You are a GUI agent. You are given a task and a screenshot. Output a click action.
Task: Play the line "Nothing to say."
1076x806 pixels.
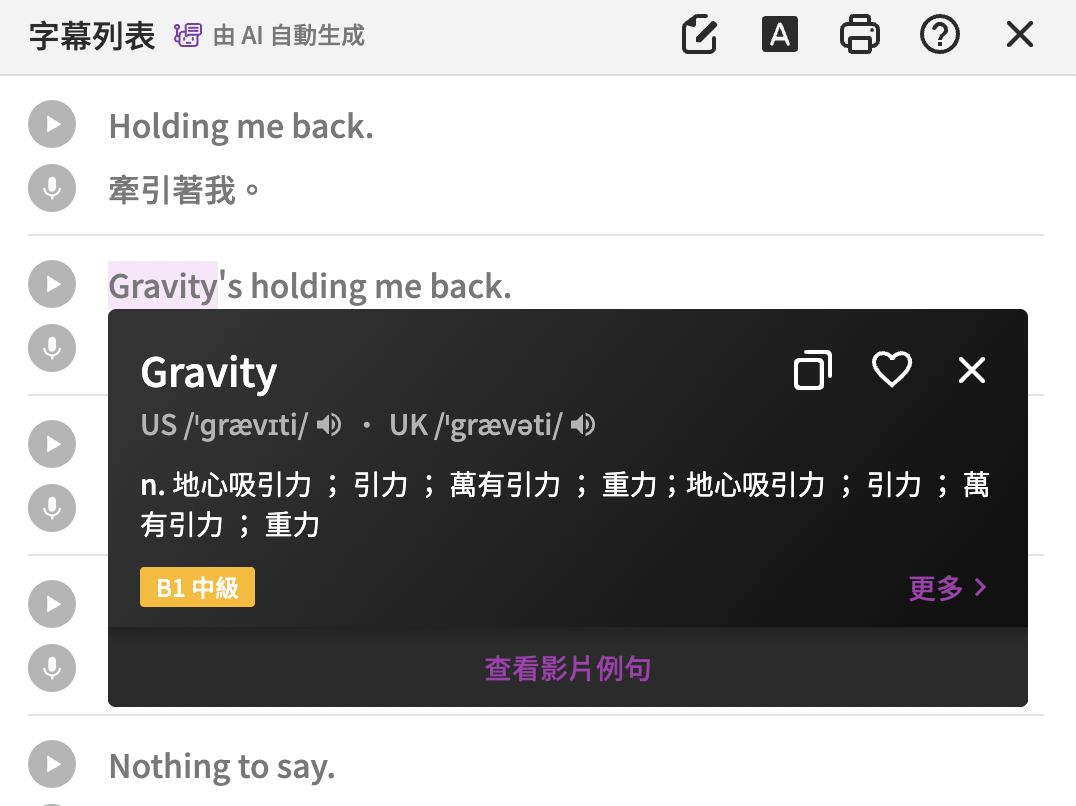tap(52, 766)
